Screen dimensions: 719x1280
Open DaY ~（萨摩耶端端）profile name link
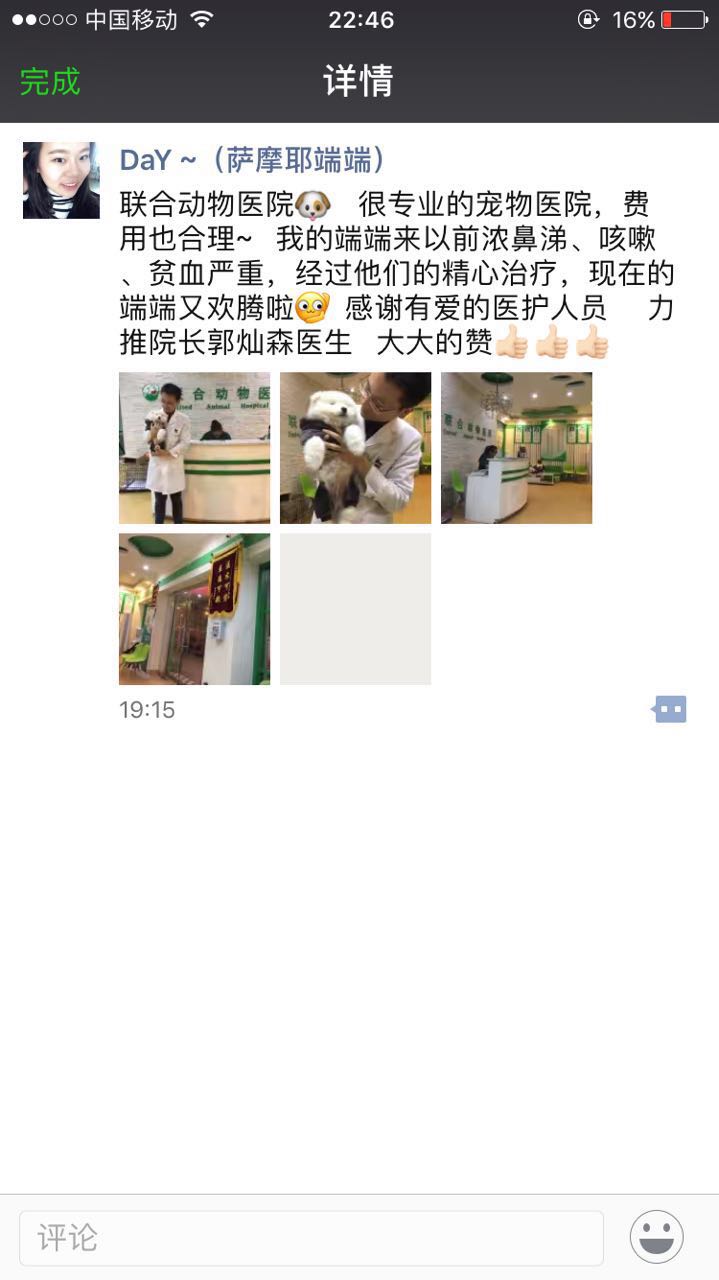coord(253,160)
